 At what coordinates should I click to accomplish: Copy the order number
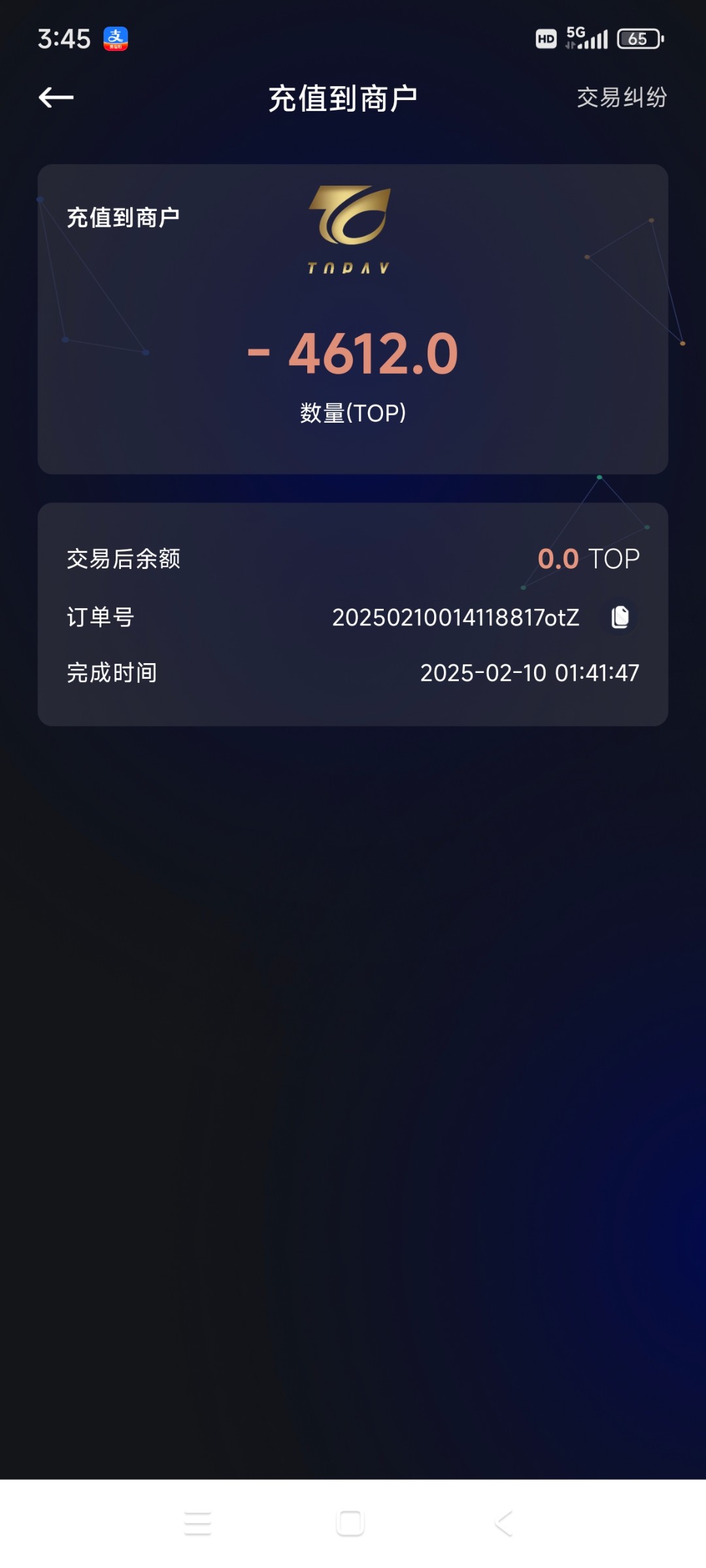pyautogui.click(x=620, y=617)
